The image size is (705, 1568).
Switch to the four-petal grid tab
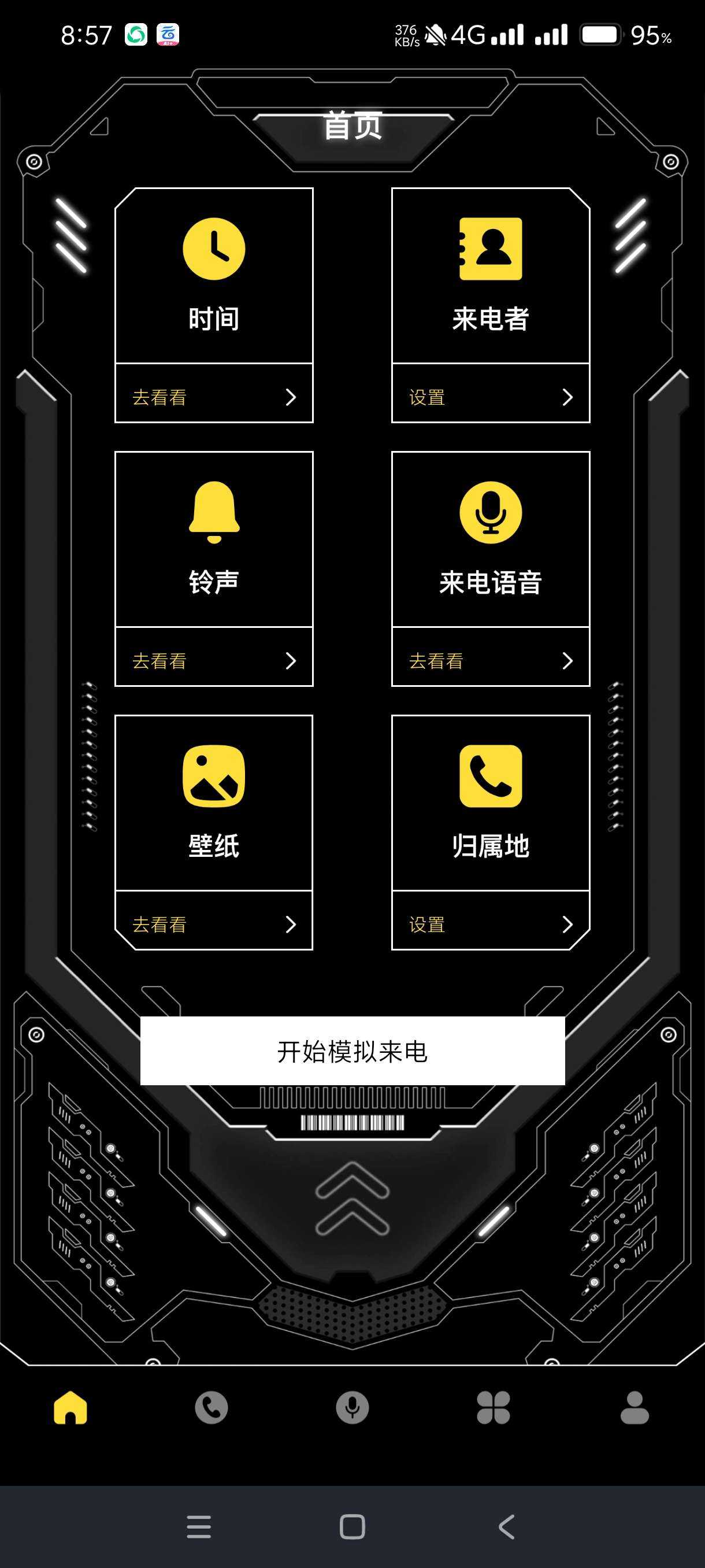pos(493,1407)
